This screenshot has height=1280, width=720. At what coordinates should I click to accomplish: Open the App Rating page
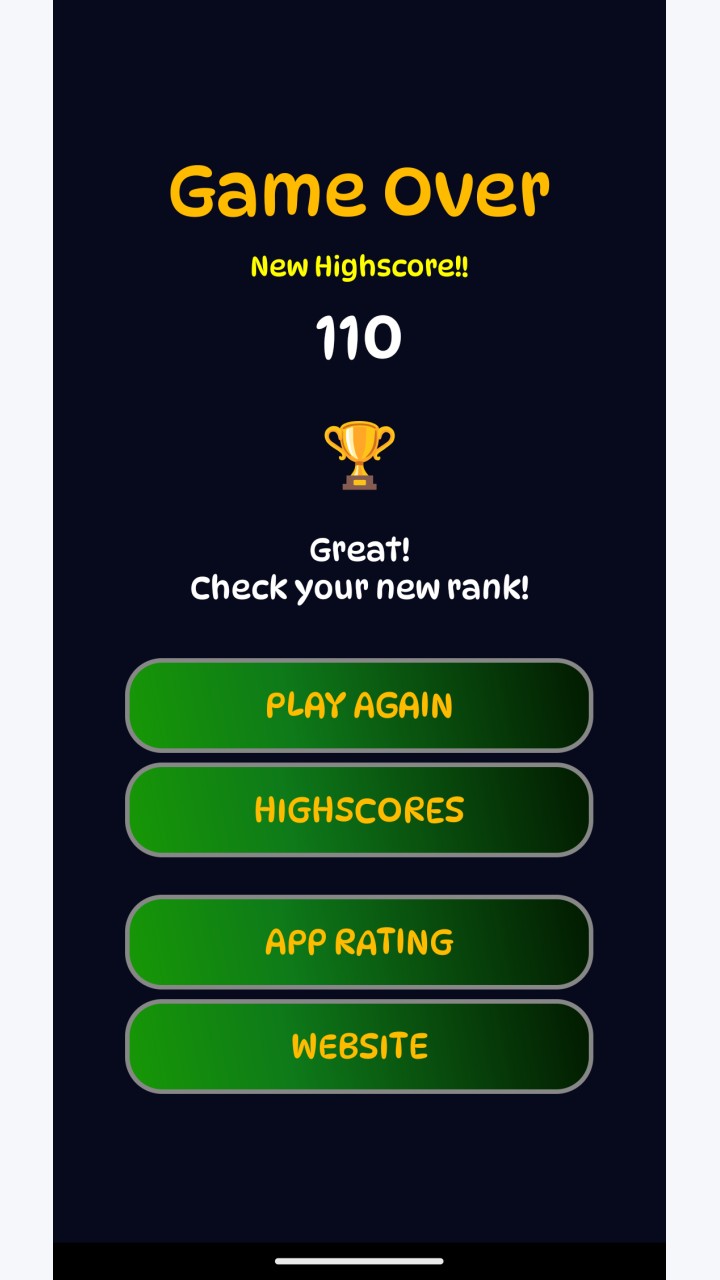[x=359, y=942]
